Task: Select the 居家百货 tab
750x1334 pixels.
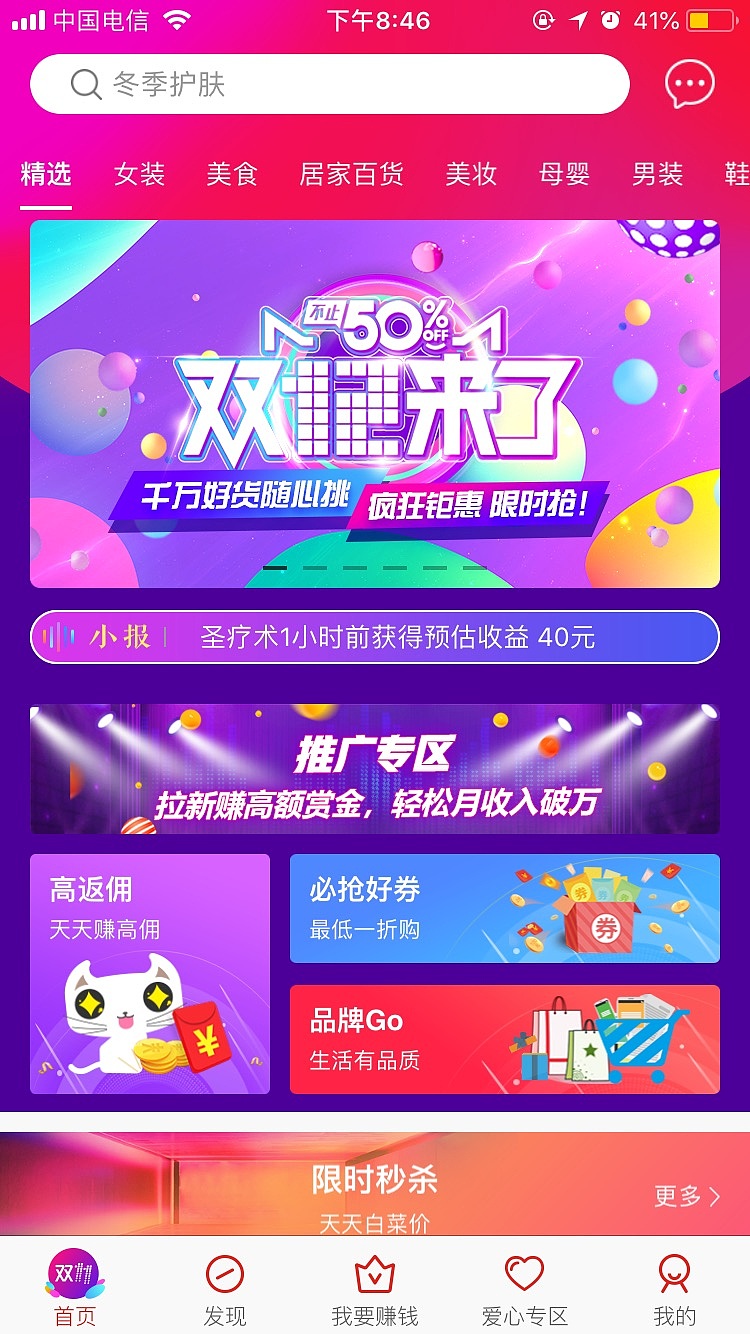Action: pos(351,172)
